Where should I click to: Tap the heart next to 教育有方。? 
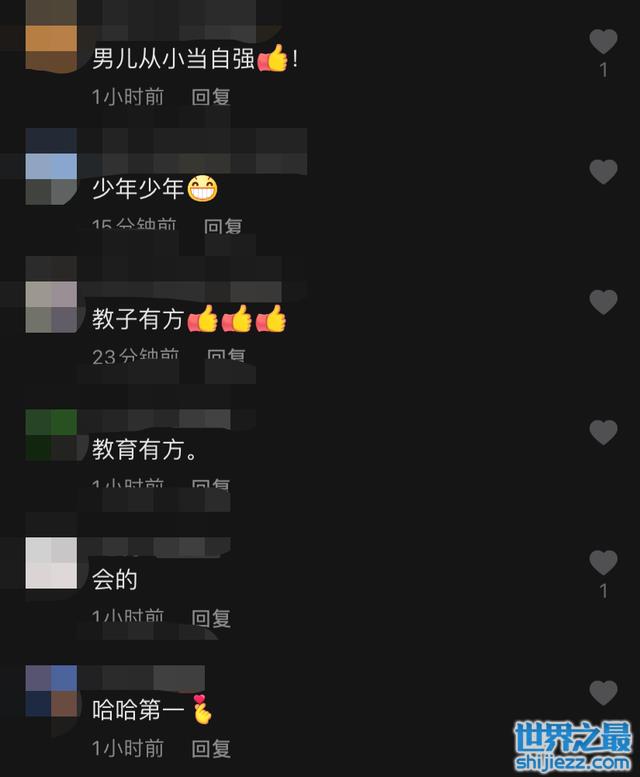(x=603, y=432)
